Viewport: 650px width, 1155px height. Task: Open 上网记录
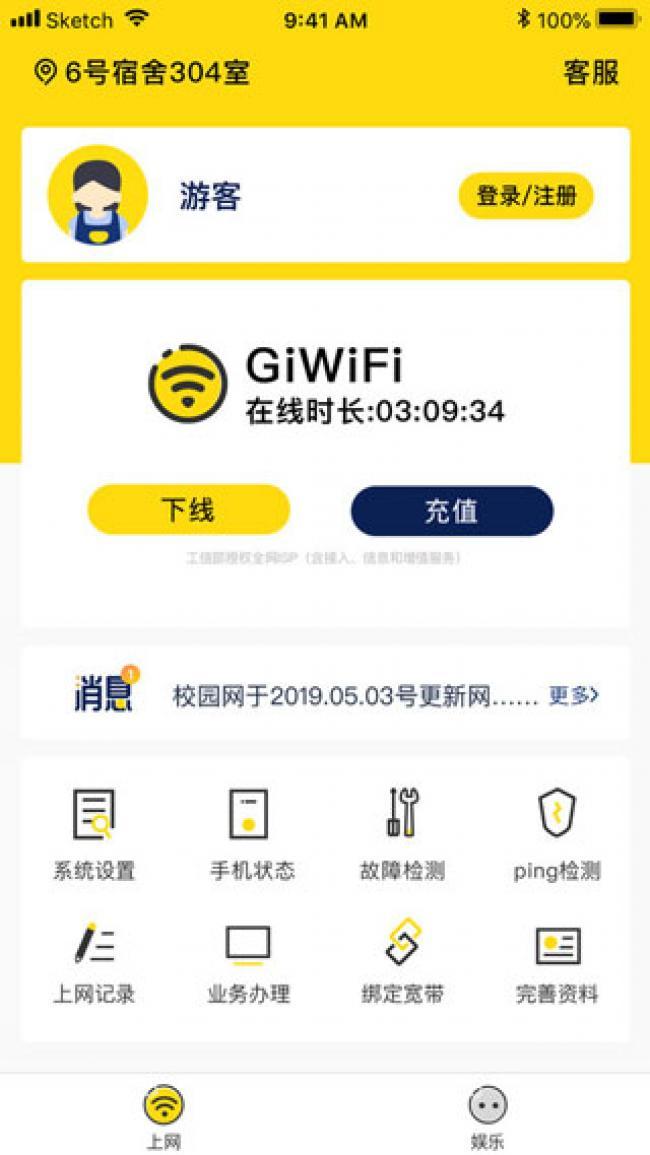[x=94, y=959]
